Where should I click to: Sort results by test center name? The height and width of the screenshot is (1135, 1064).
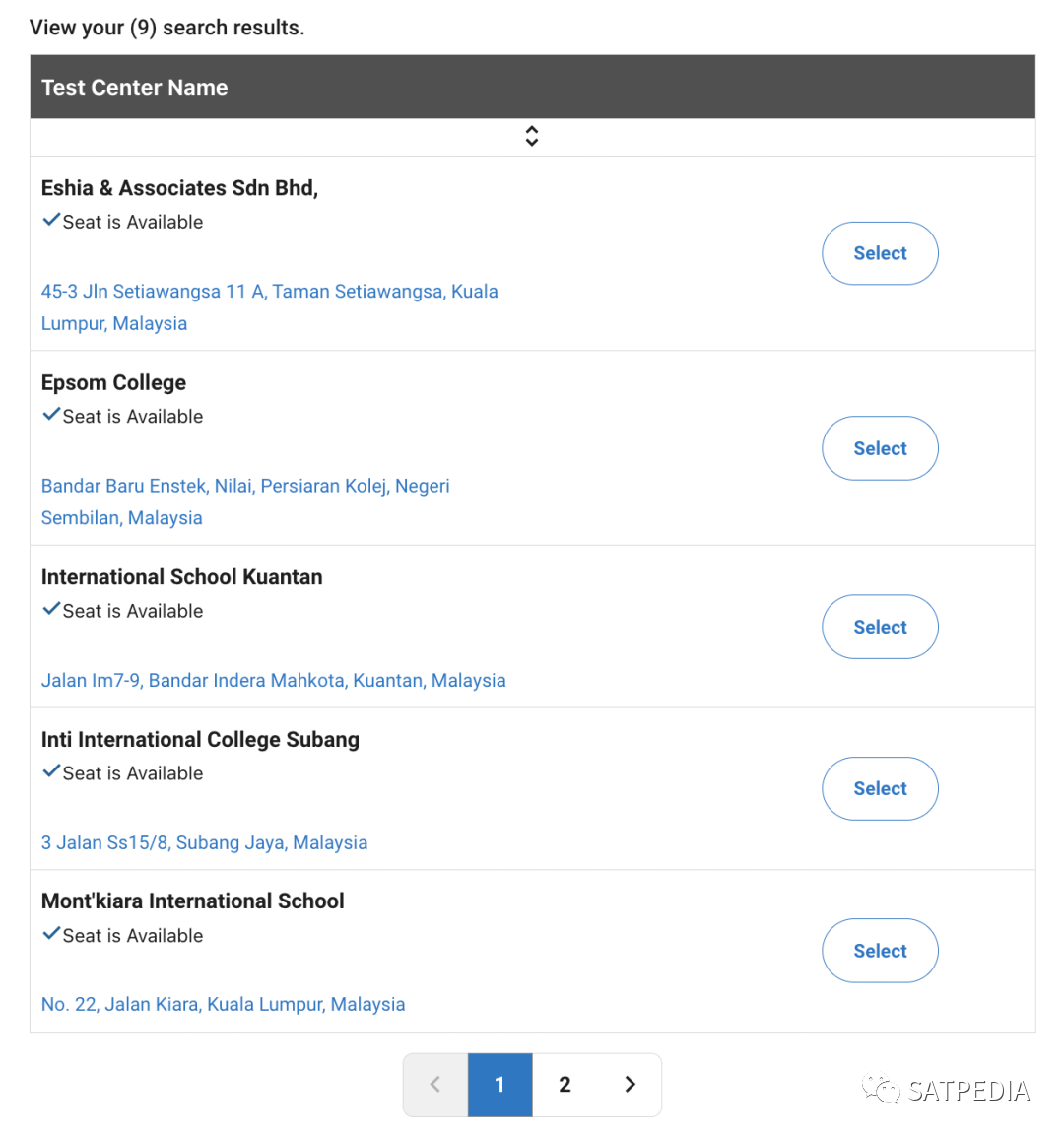pyautogui.click(x=532, y=136)
